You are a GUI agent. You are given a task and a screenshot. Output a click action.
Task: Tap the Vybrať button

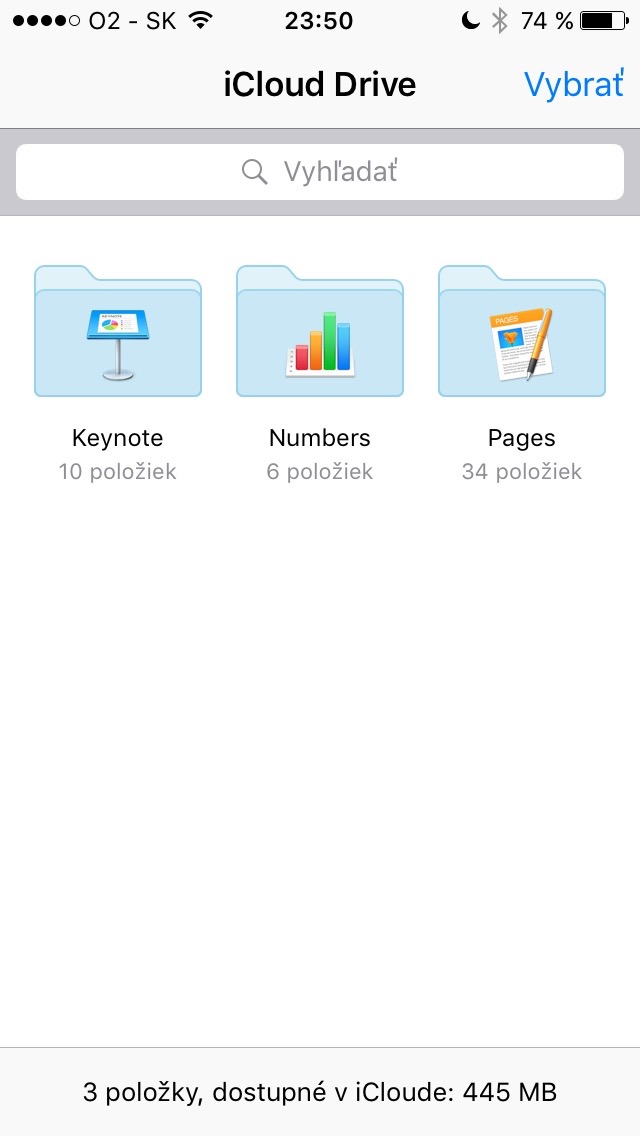pyautogui.click(x=573, y=85)
